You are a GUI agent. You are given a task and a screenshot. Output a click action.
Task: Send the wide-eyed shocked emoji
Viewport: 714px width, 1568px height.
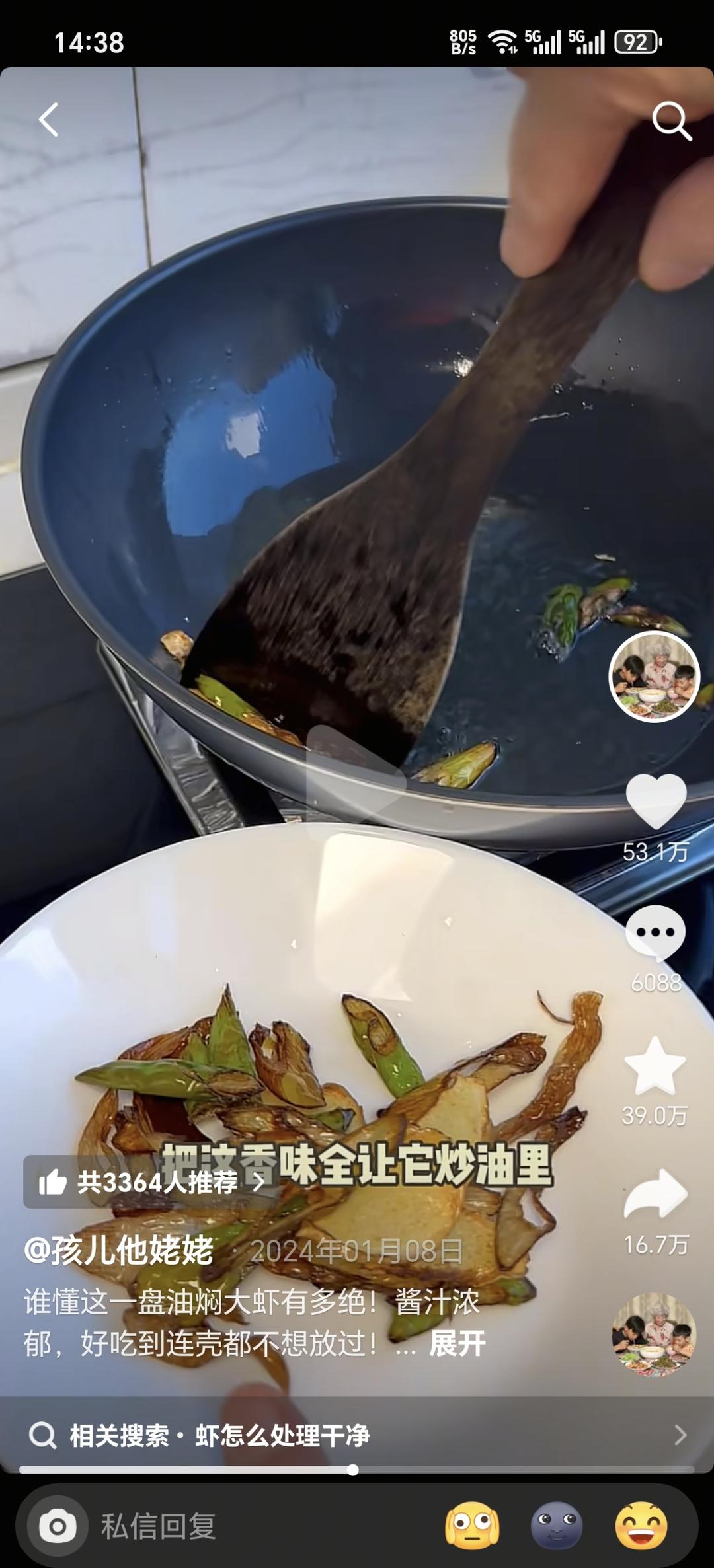point(472,1526)
